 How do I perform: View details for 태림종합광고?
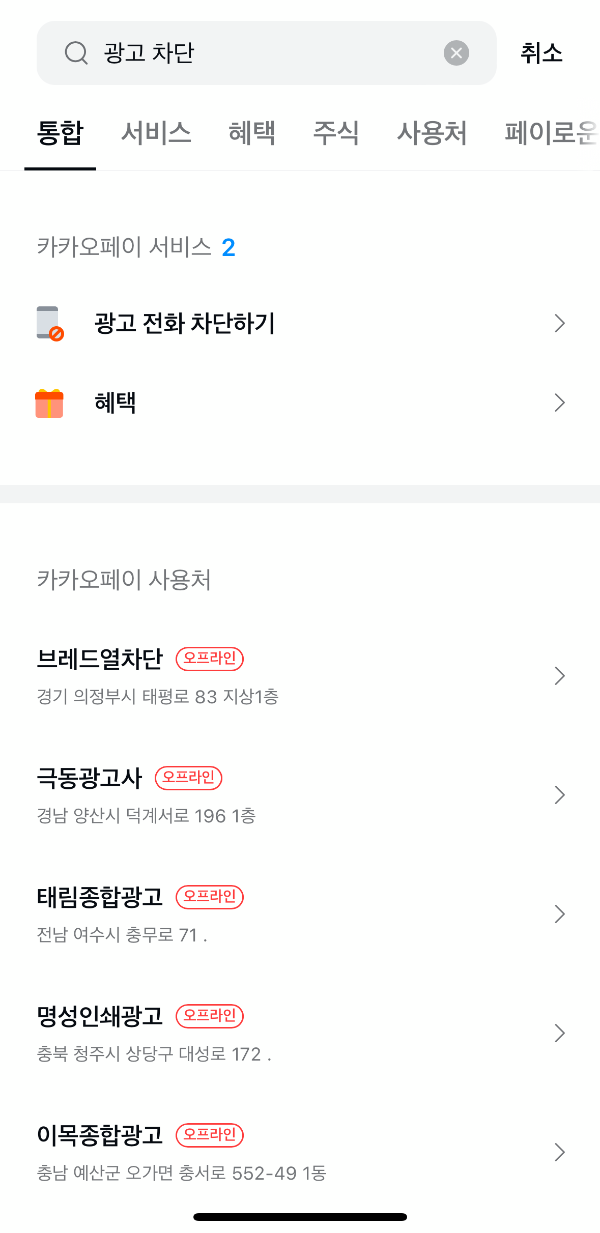point(300,914)
